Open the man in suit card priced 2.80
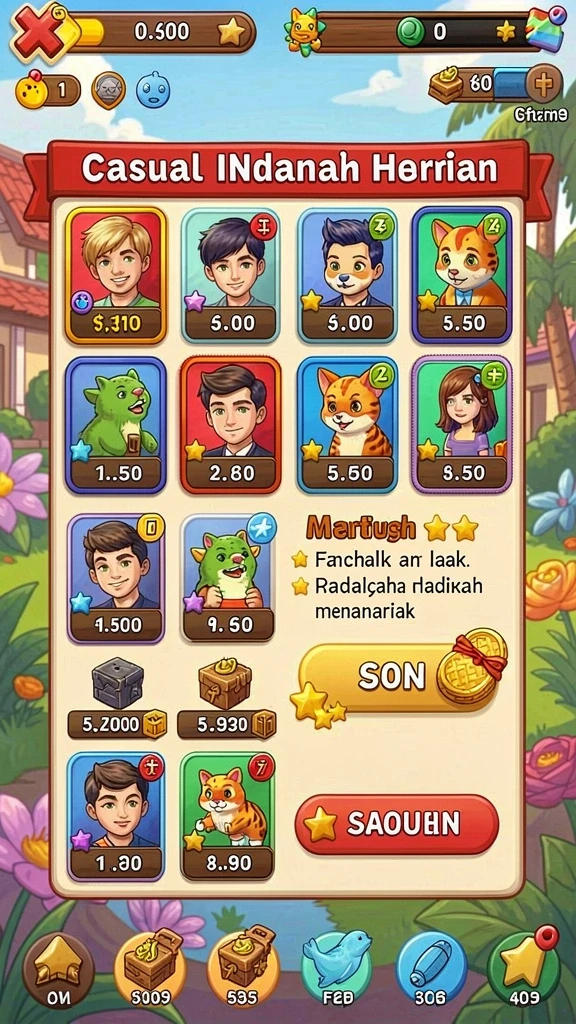 coord(231,424)
